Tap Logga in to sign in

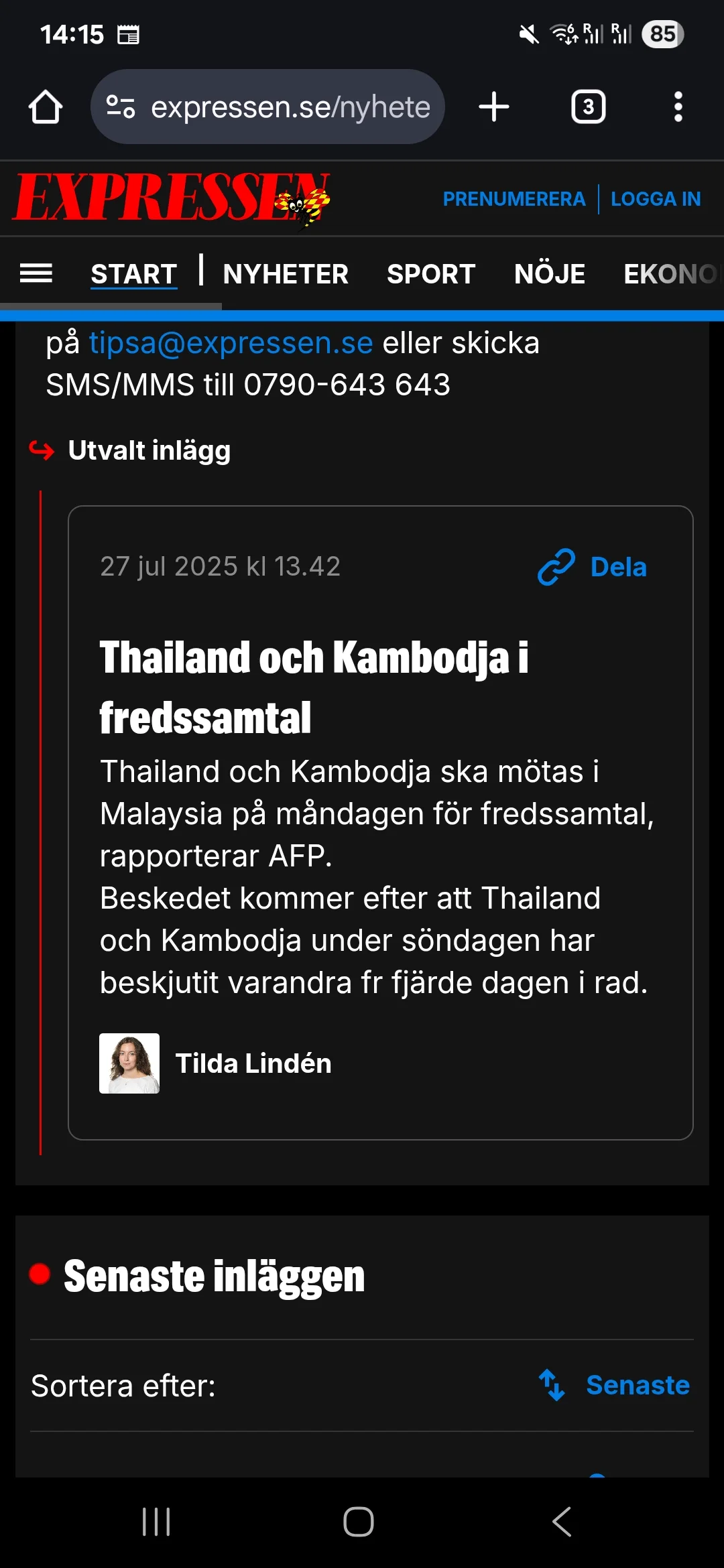655,199
